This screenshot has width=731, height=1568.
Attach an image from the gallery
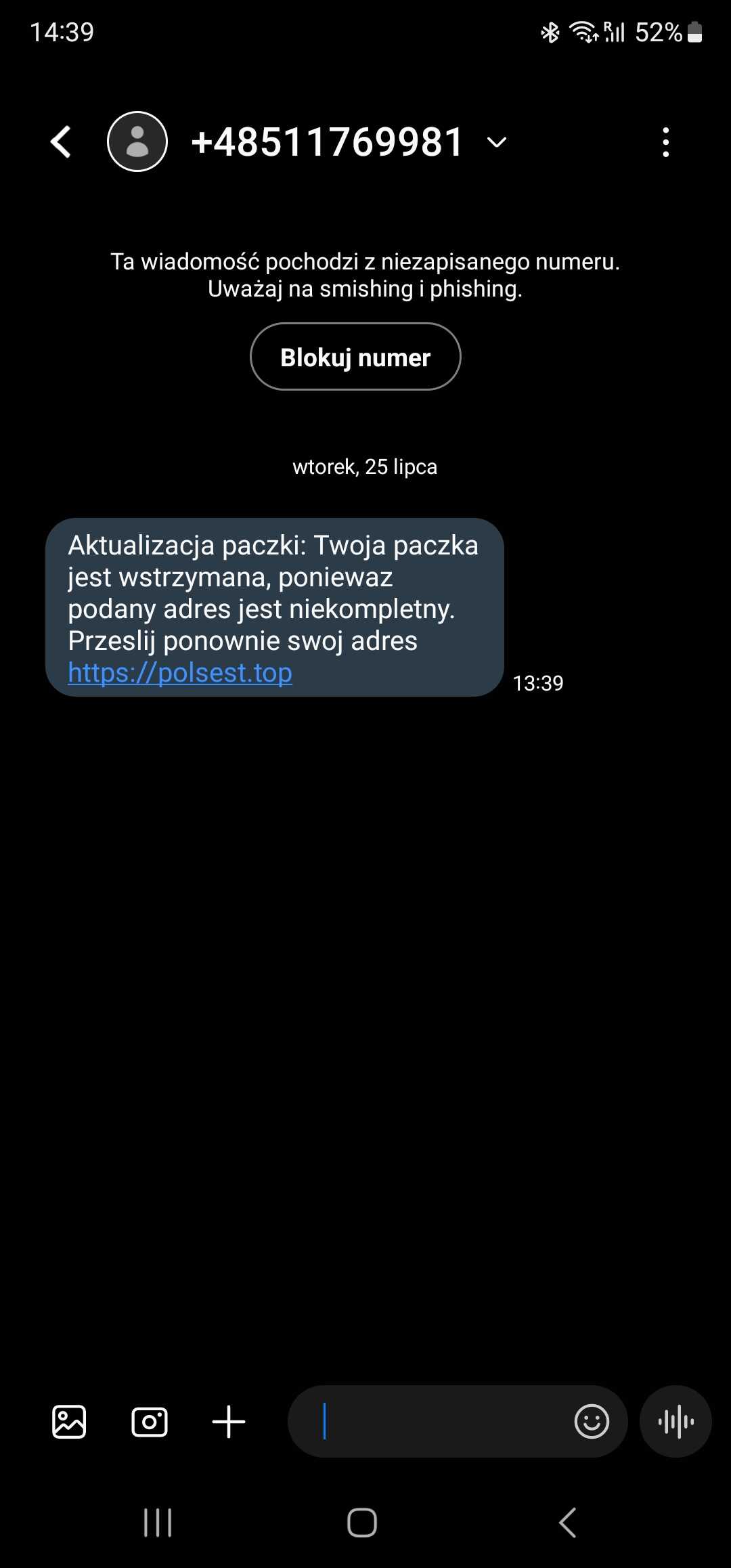pyautogui.click(x=69, y=1421)
